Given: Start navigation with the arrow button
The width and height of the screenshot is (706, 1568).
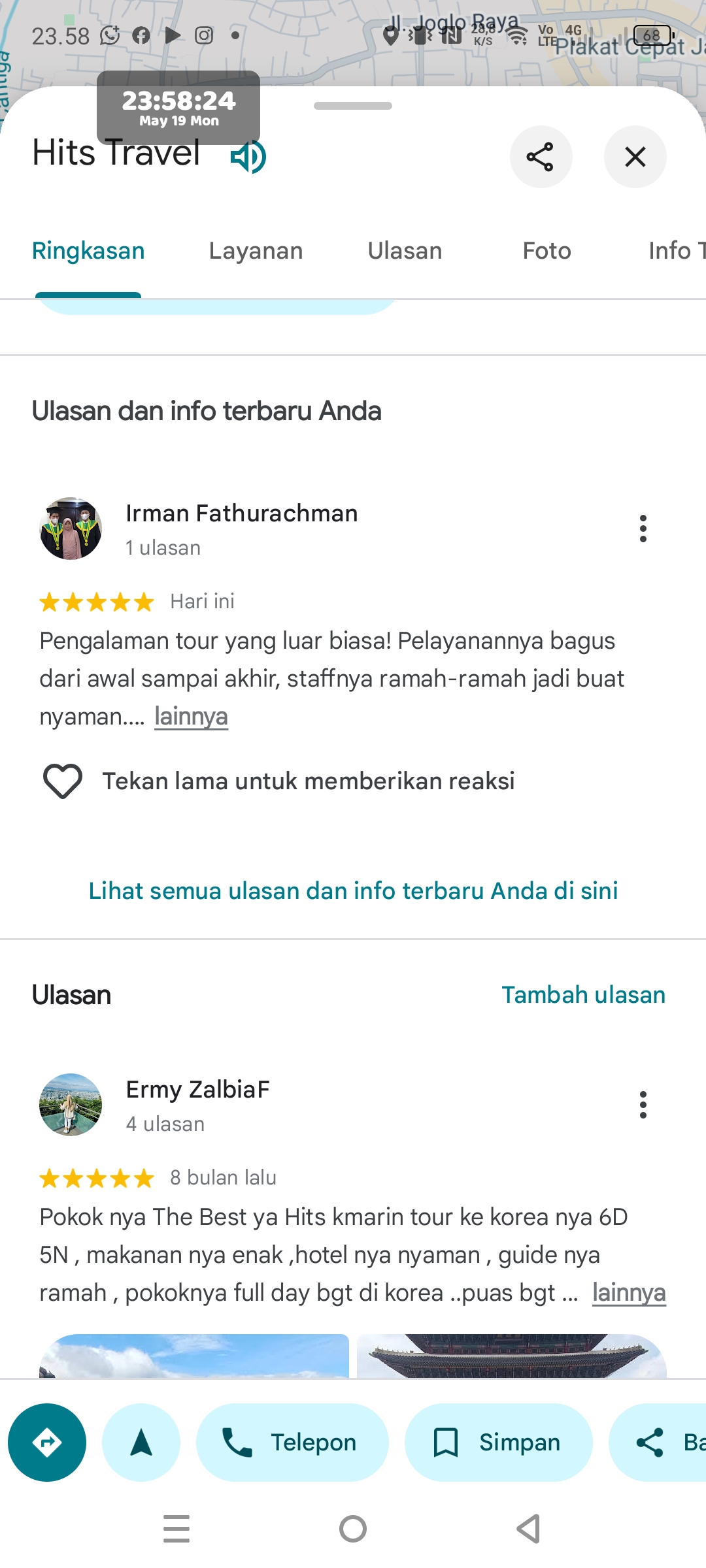Looking at the screenshot, I should point(141,1443).
